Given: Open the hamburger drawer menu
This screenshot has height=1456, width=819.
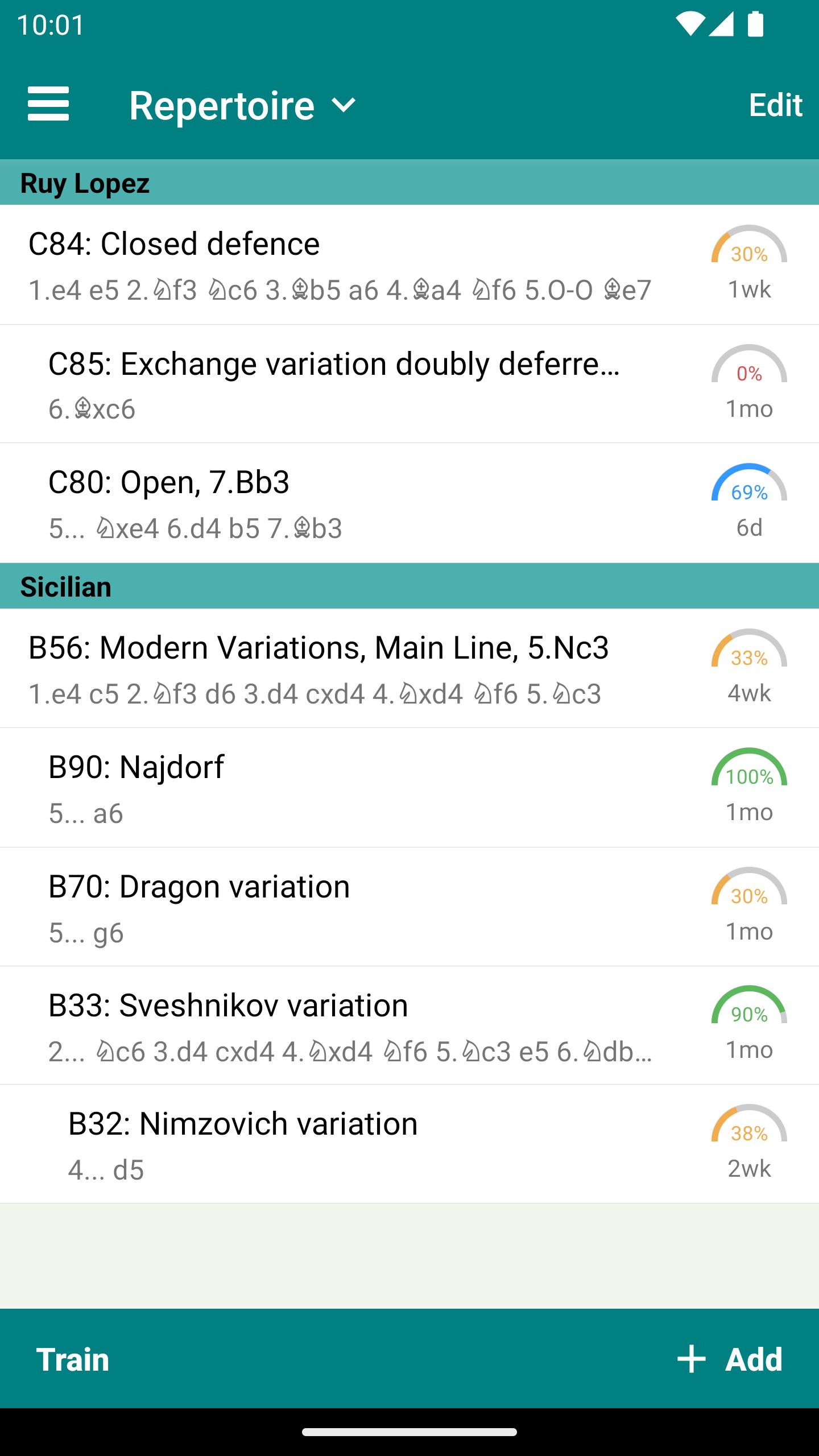Looking at the screenshot, I should click(48, 104).
